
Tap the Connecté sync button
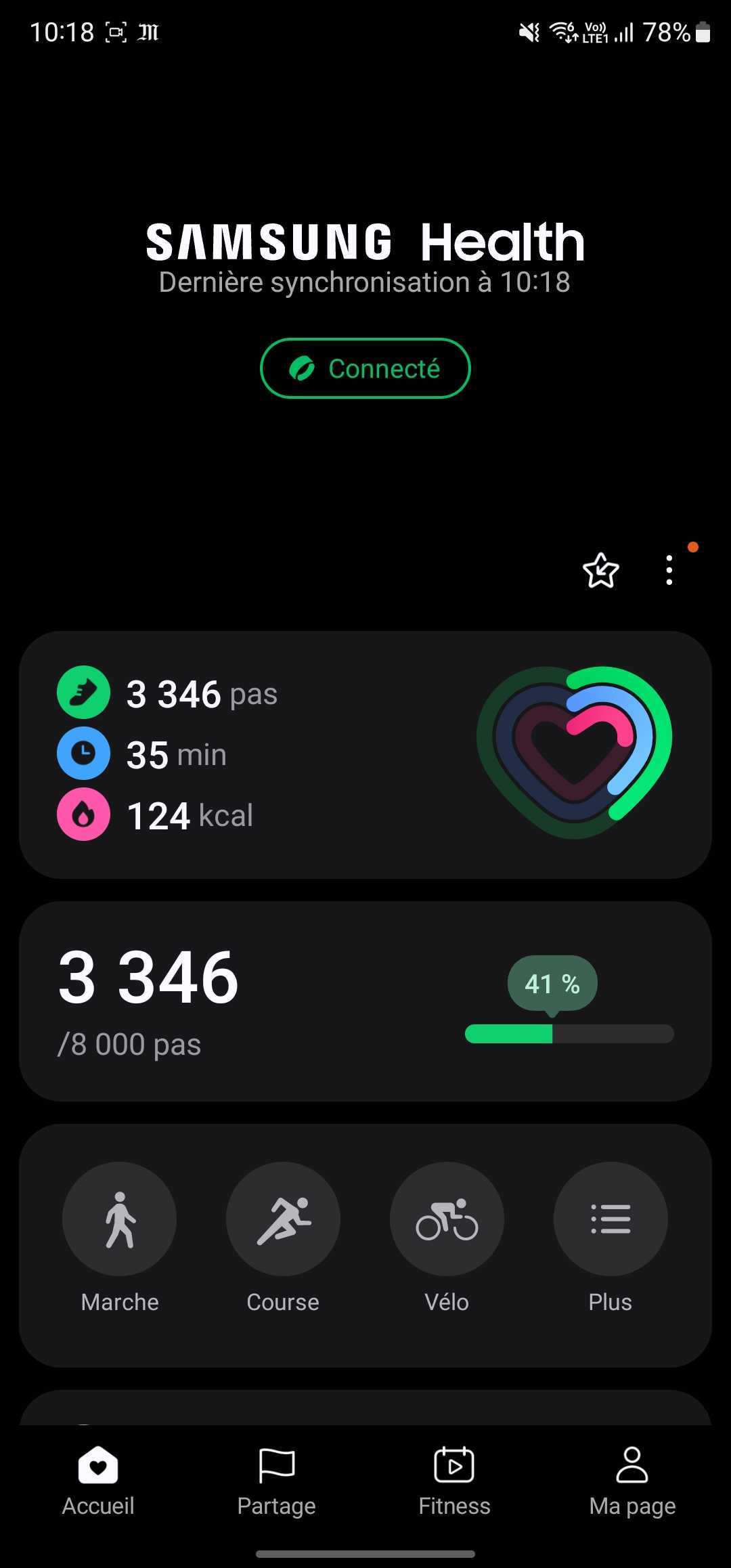pyautogui.click(x=365, y=368)
